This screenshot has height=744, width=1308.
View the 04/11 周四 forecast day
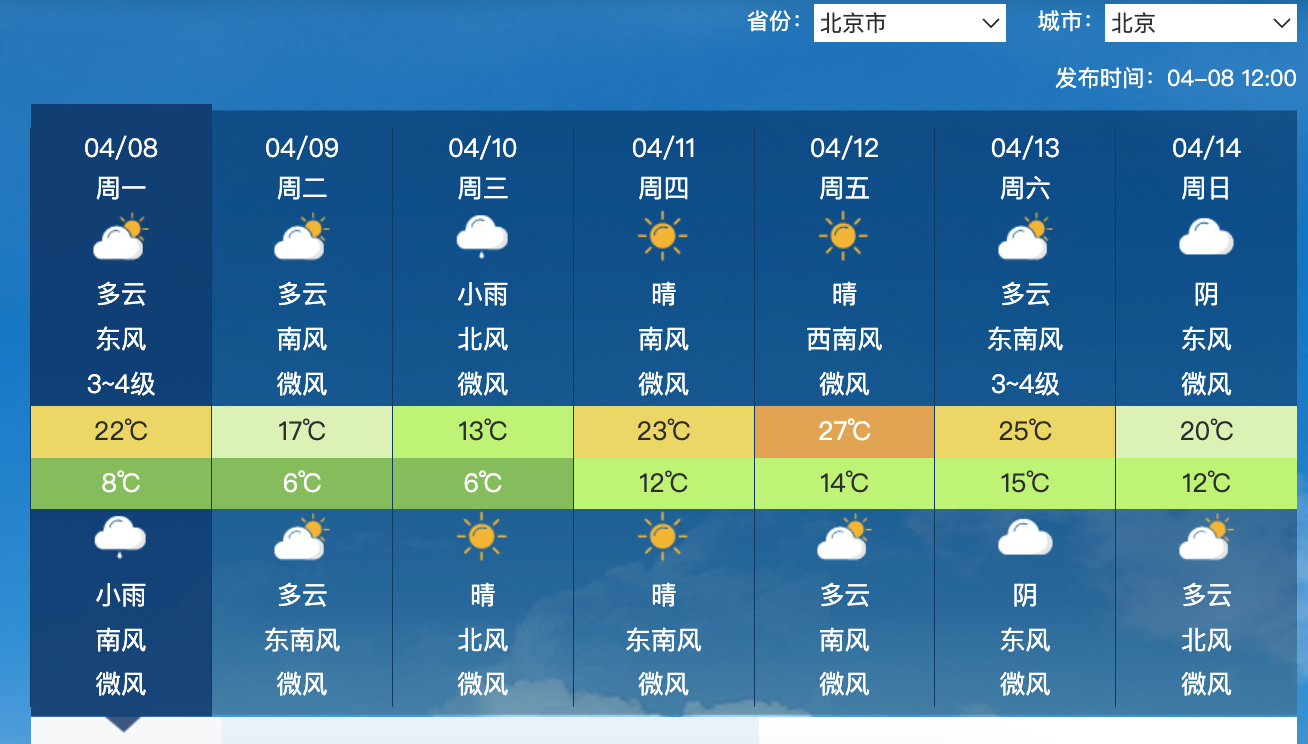pos(664,167)
